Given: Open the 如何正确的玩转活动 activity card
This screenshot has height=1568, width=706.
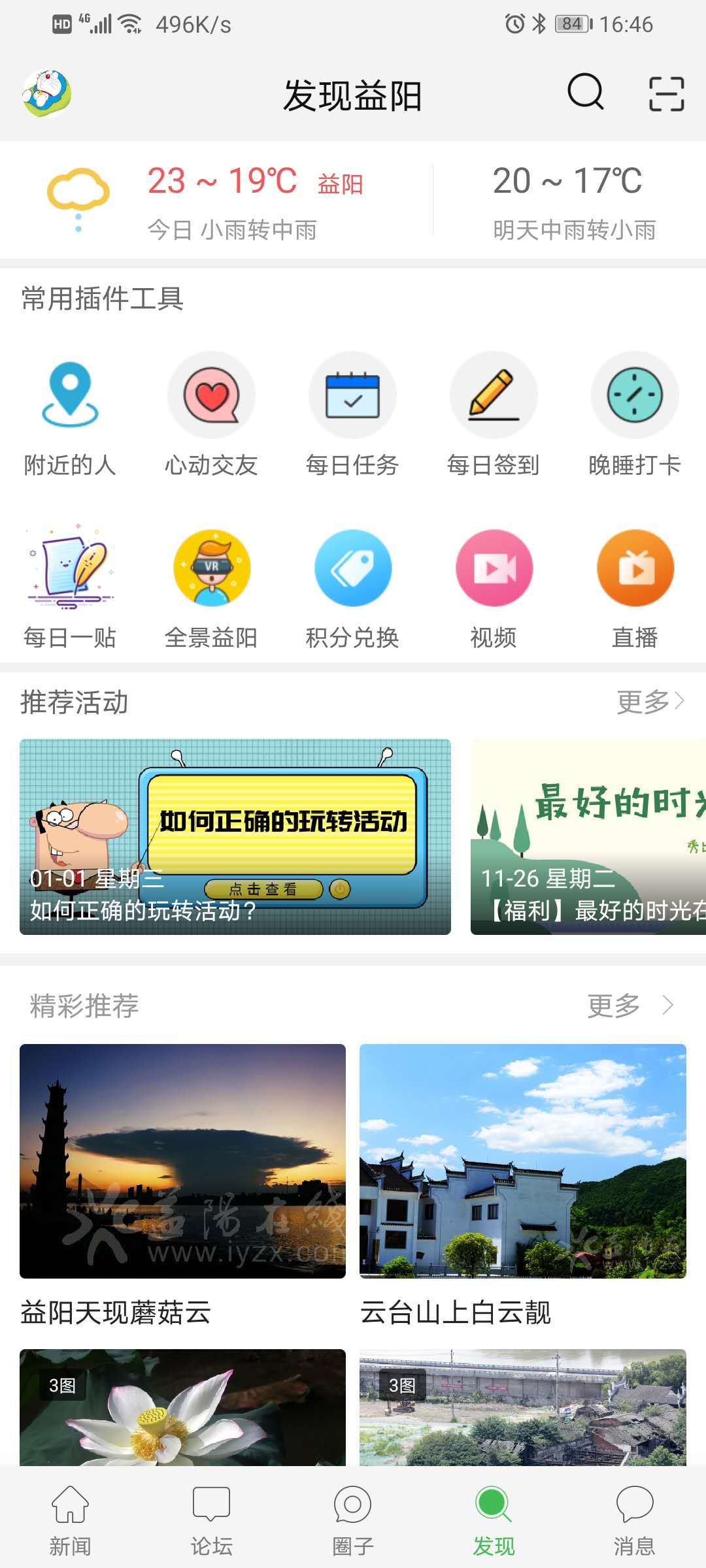Looking at the screenshot, I should (x=235, y=836).
